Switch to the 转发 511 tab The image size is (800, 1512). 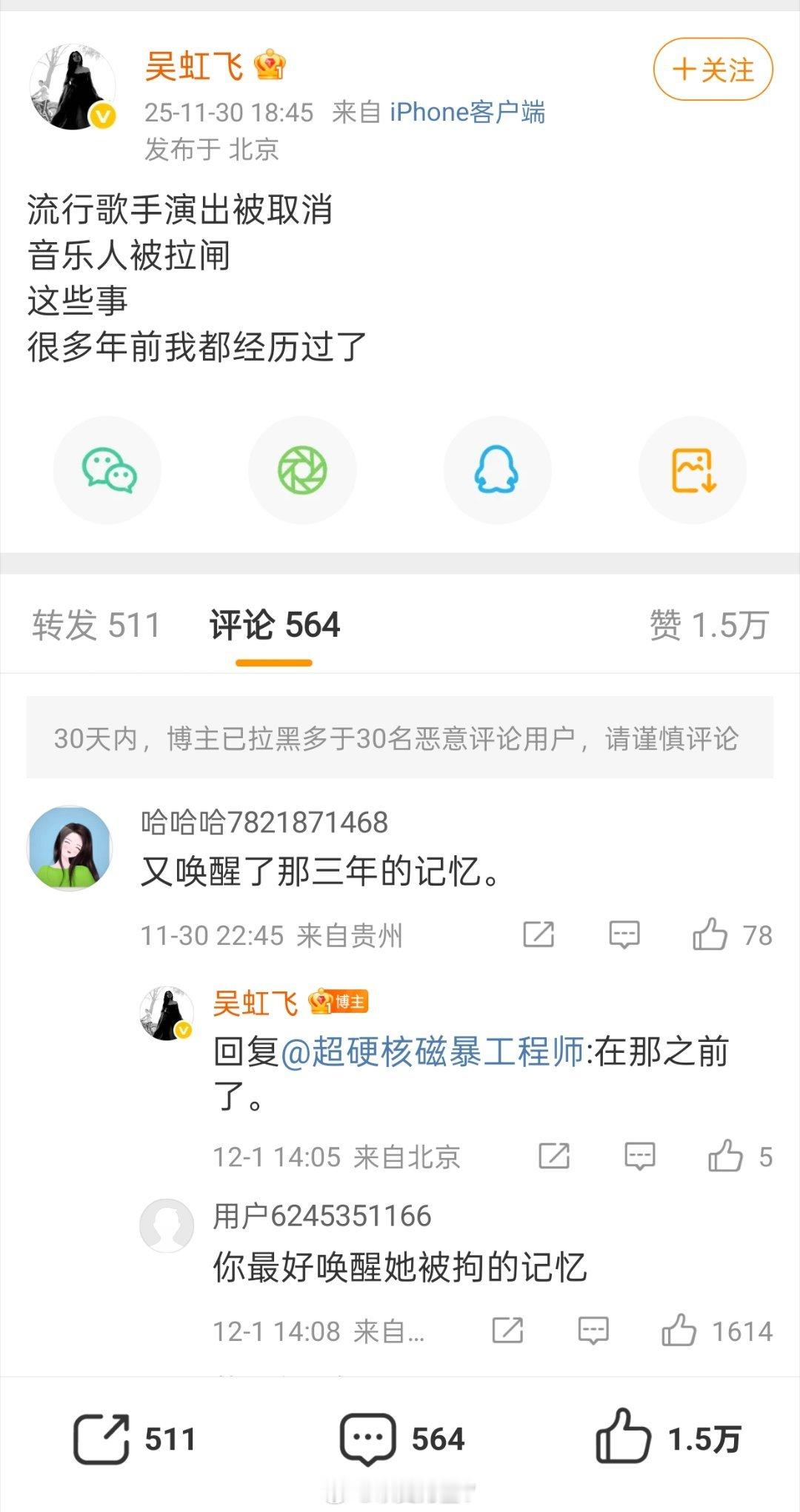click(95, 624)
